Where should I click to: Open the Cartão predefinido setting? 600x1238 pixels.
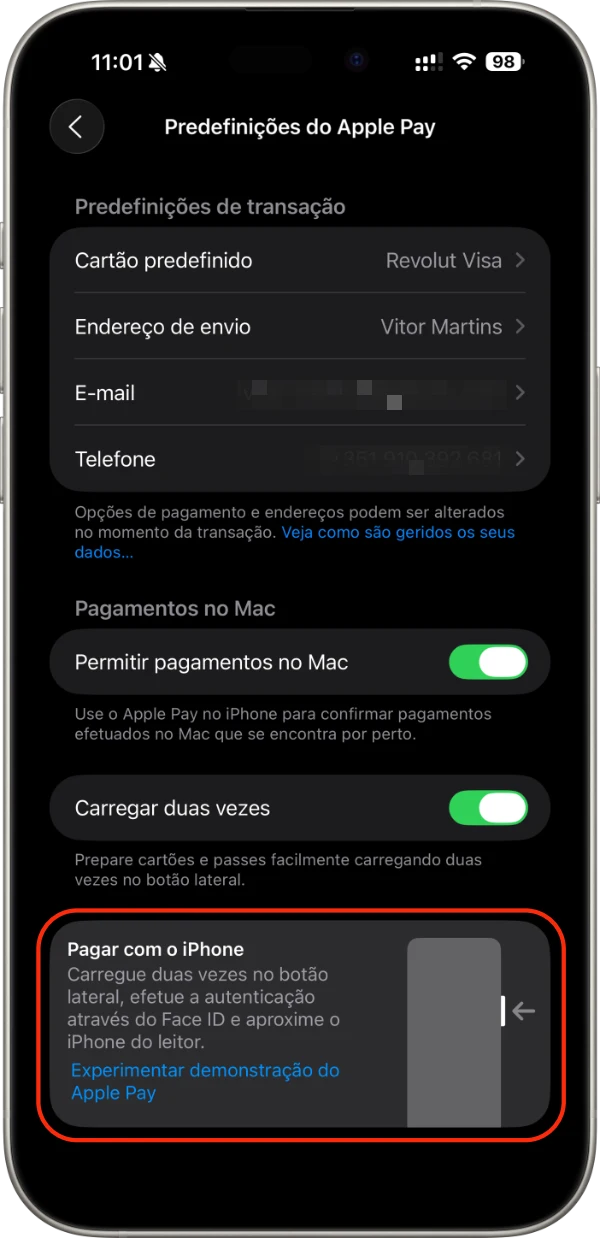point(300,261)
